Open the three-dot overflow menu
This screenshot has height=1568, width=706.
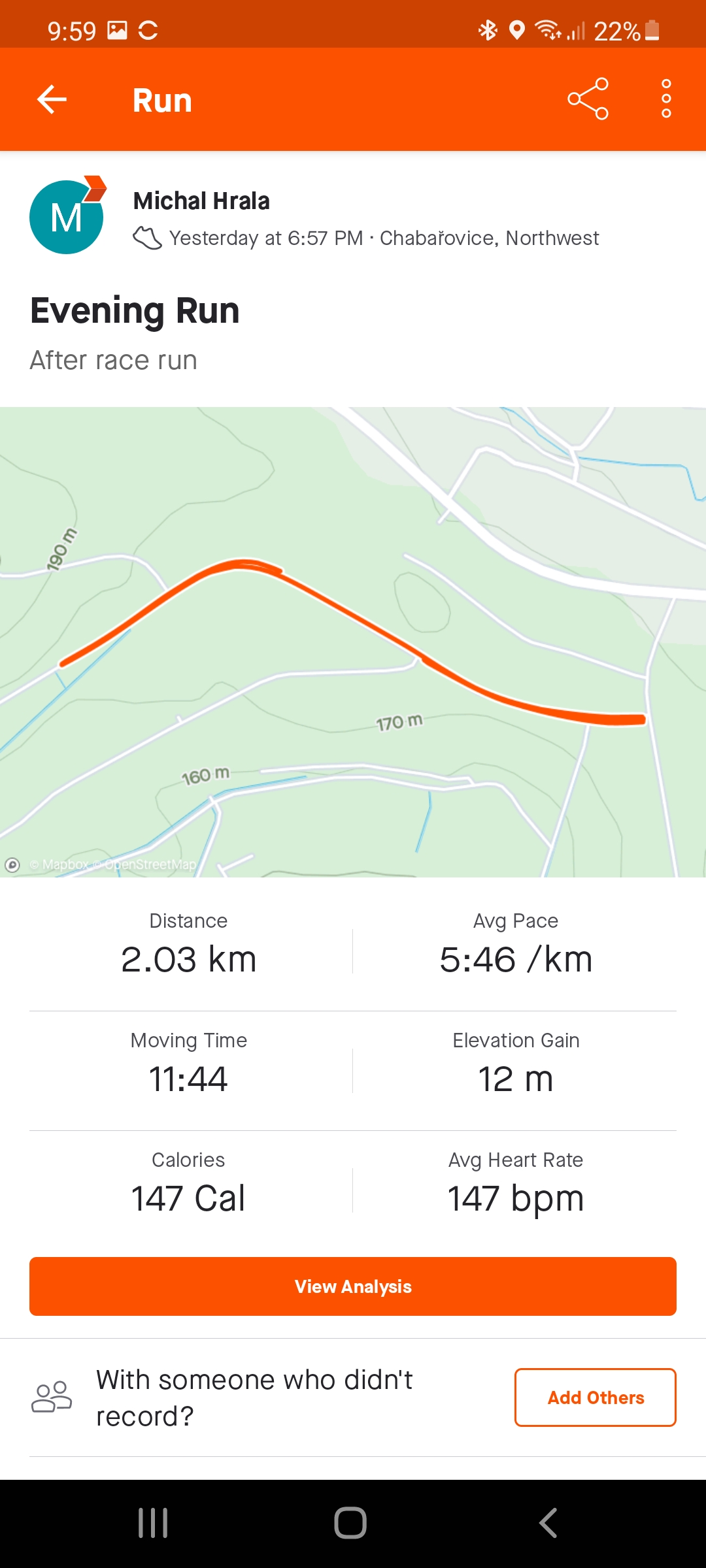pyautogui.click(x=666, y=99)
